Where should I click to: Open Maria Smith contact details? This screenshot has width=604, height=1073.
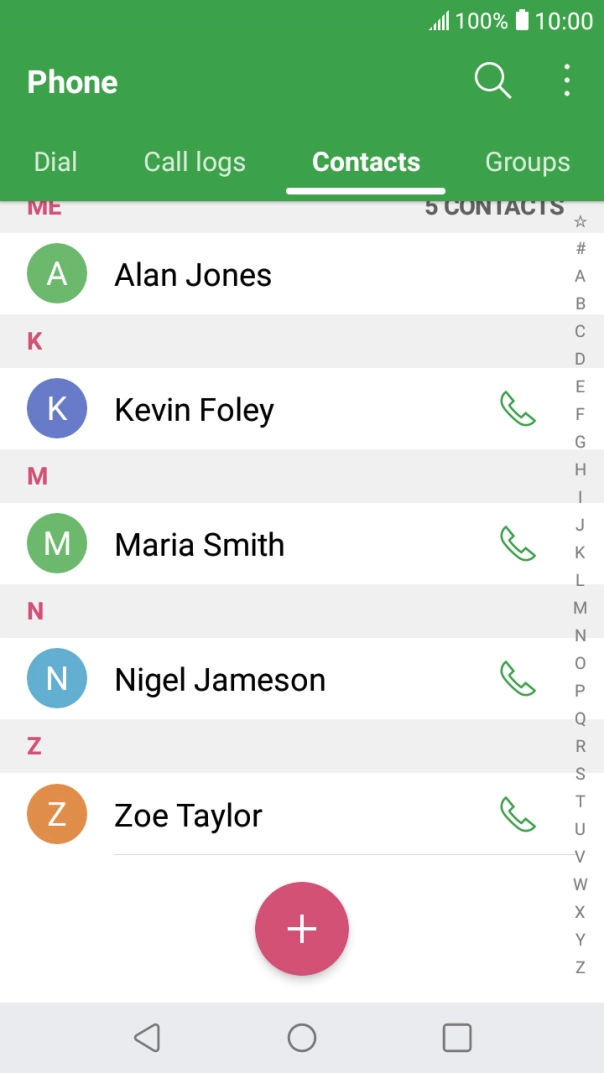199,545
